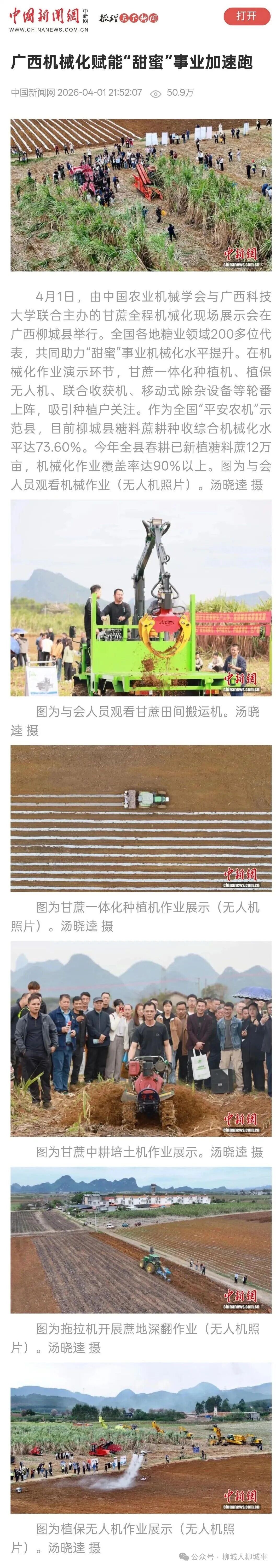Screen dimensions: 276x1568
Task: Enlarge the photo of the integrated sugarcane planter
Action: tap(140, 818)
